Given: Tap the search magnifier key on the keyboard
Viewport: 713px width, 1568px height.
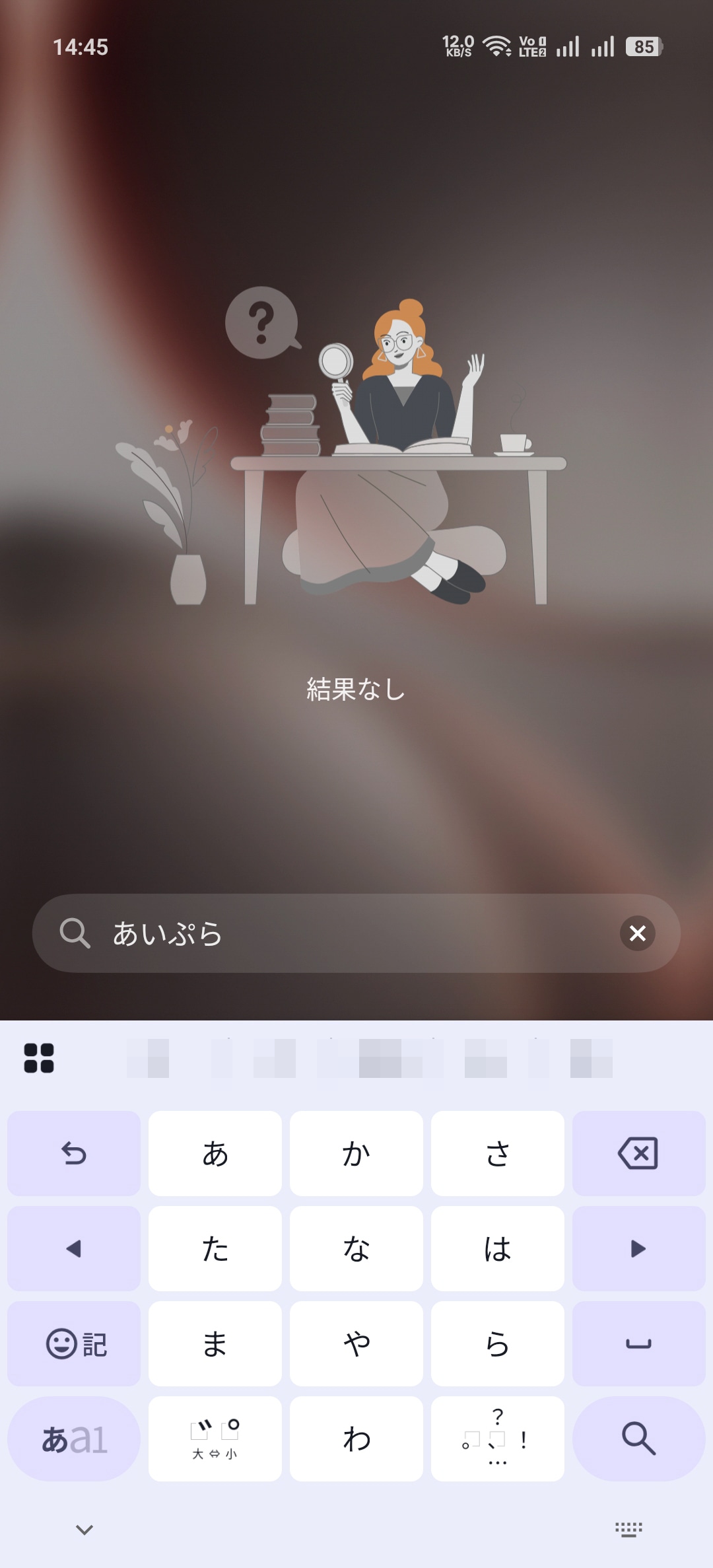Looking at the screenshot, I should tap(638, 1439).
